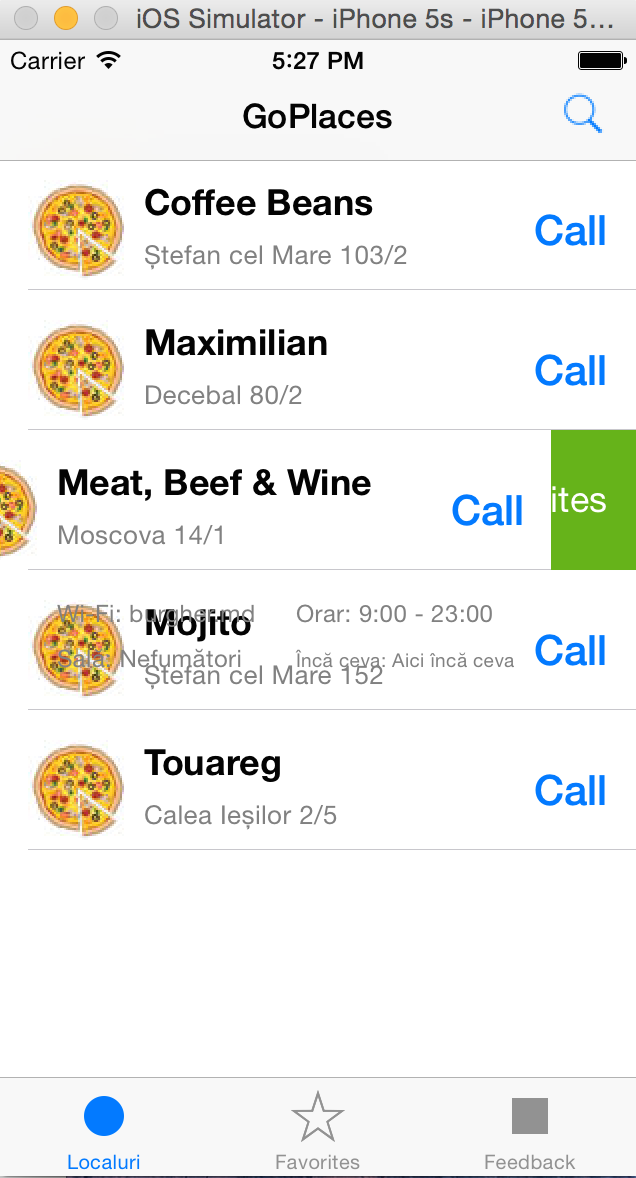Call Touareg
This screenshot has width=636, height=1178.
tap(570, 791)
